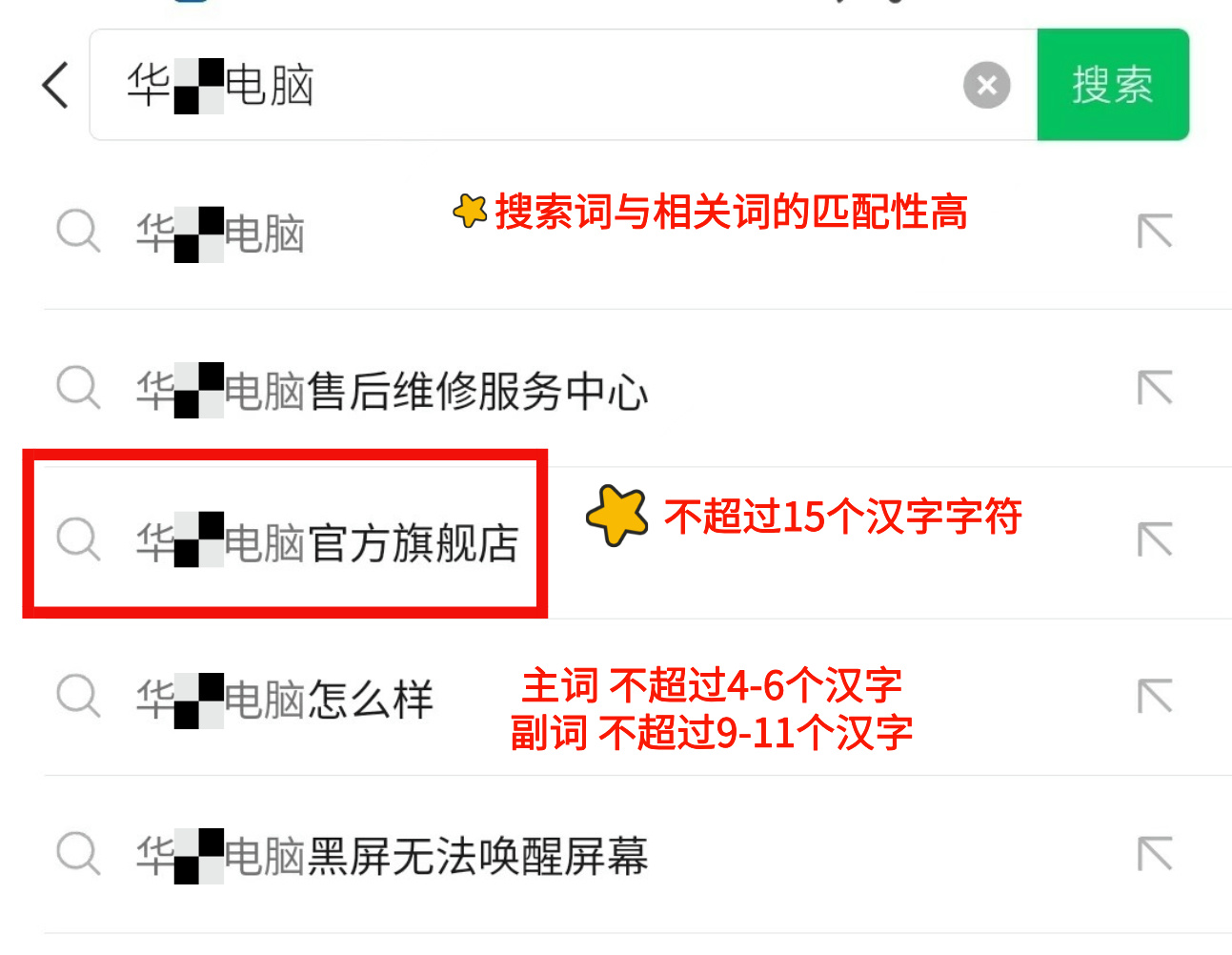Choose the 官方旗舰店 suggestion

pos(327,540)
